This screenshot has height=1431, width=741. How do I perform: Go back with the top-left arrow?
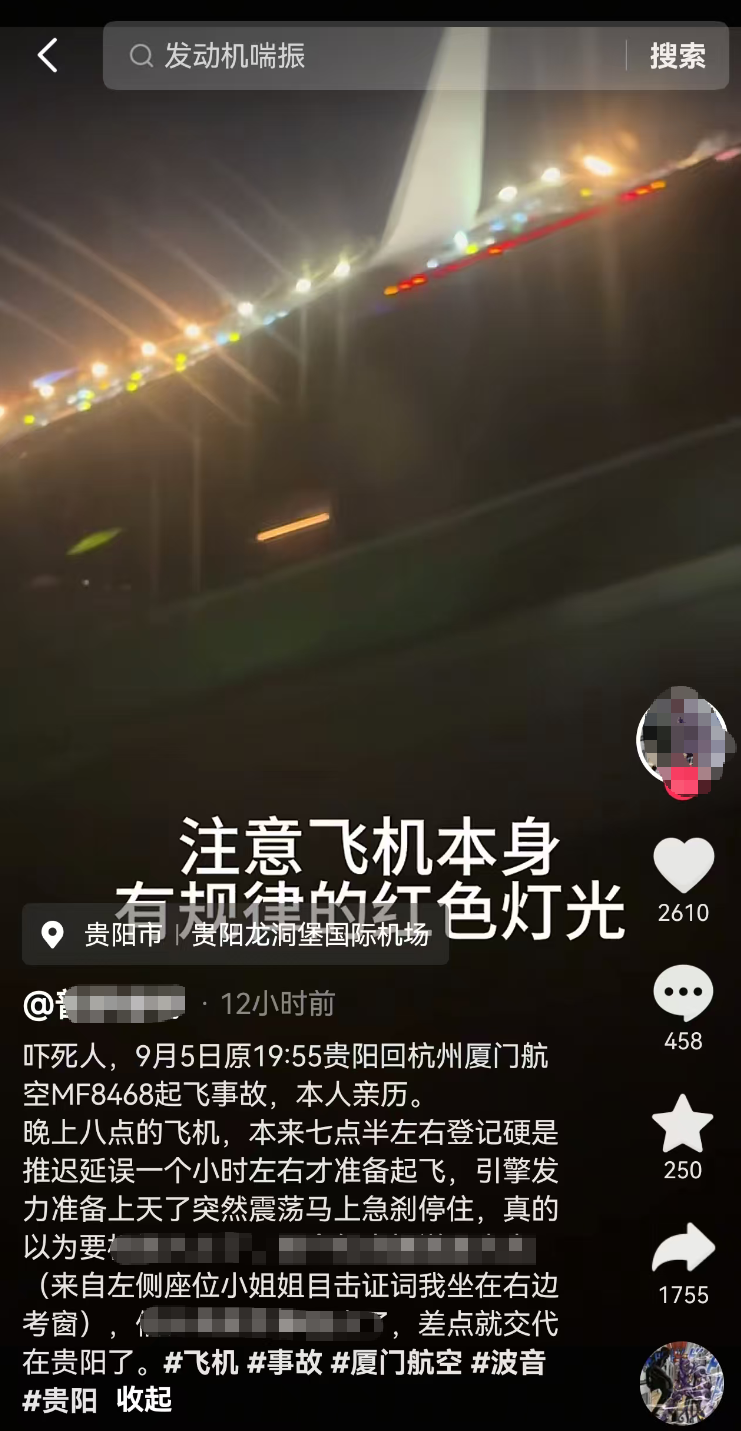pos(47,56)
